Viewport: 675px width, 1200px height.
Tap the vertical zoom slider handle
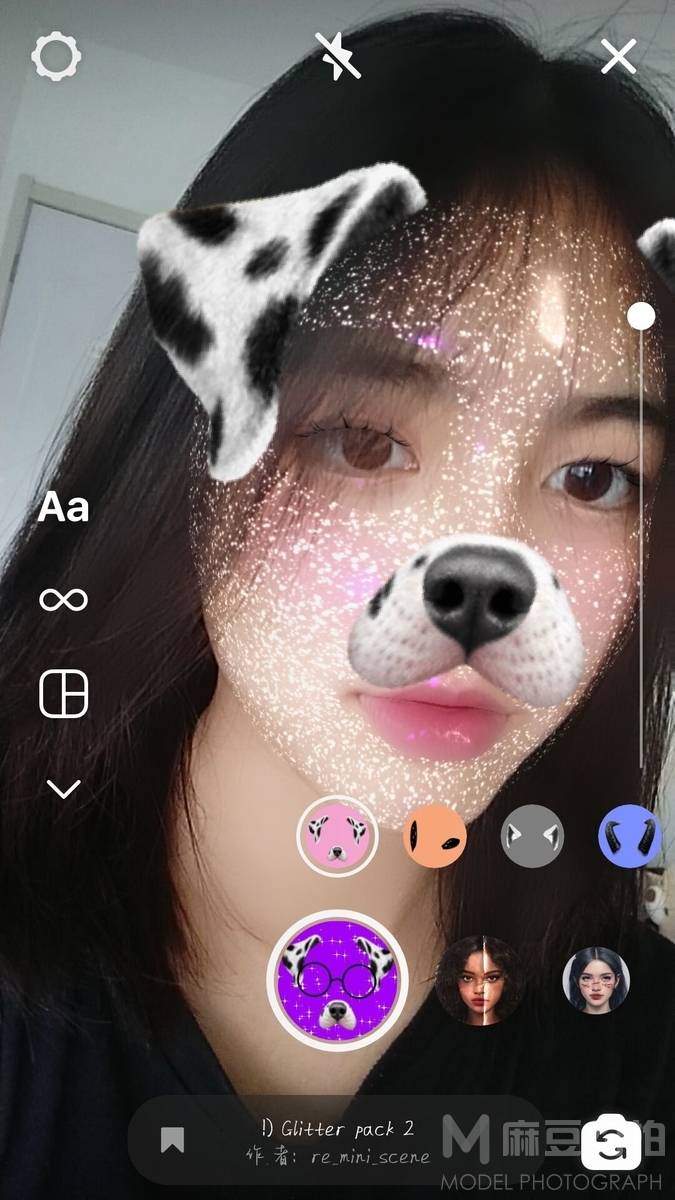(x=641, y=316)
